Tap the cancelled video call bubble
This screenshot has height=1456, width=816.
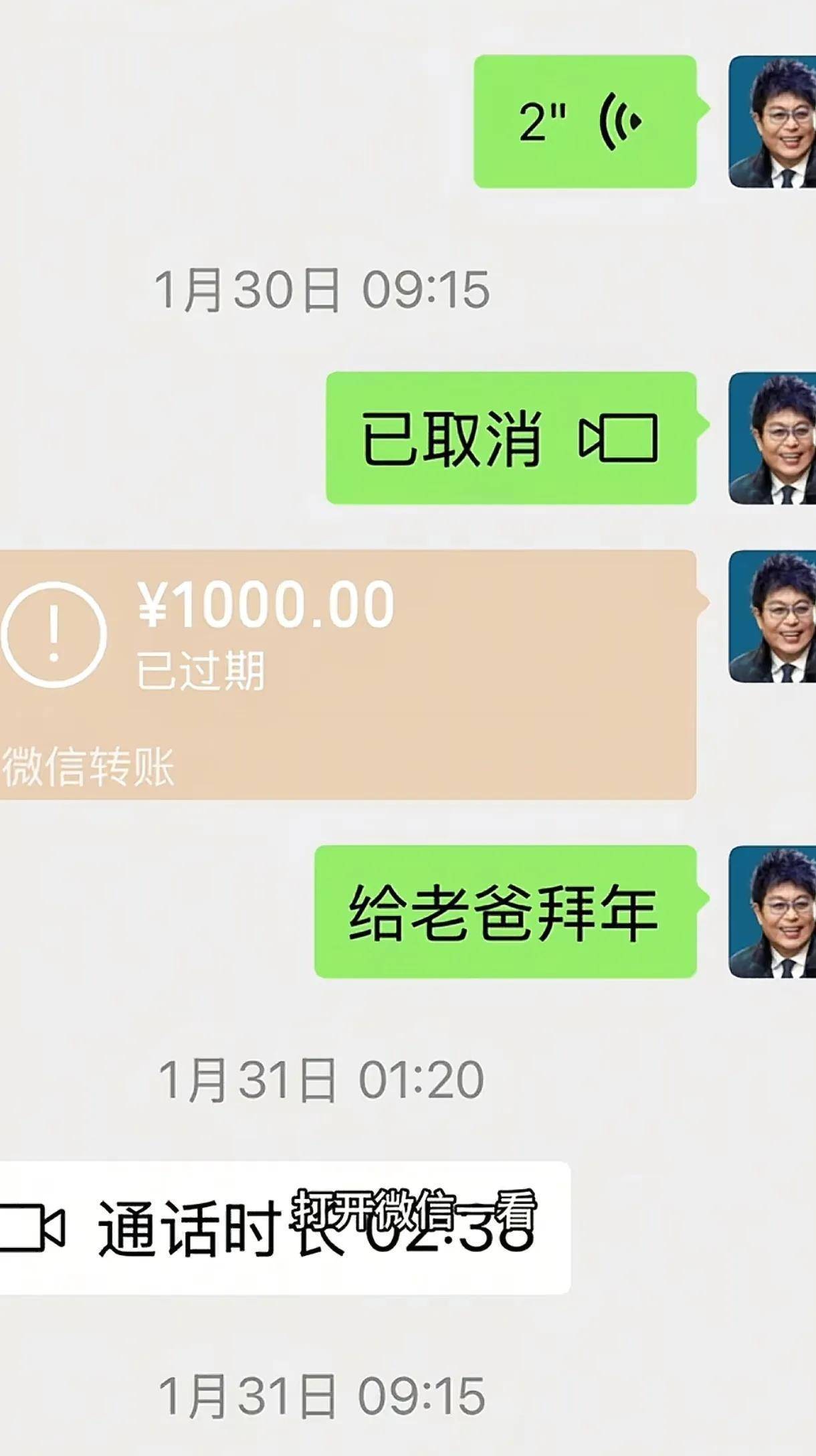pos(511,438)
